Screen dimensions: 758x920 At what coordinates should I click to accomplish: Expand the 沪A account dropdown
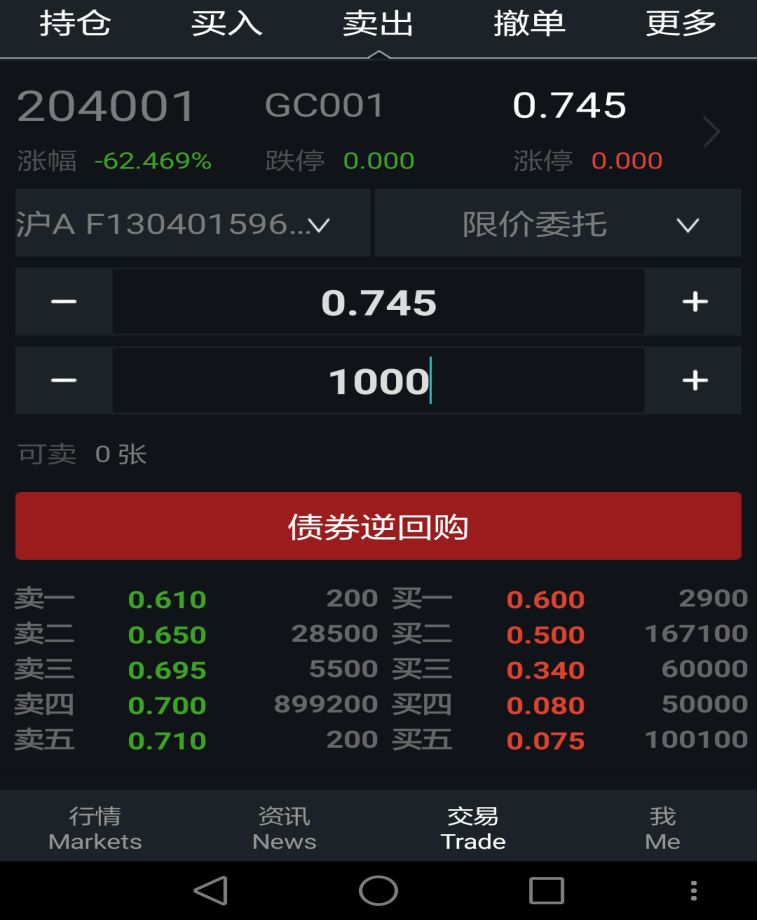(x=192, y=224)
